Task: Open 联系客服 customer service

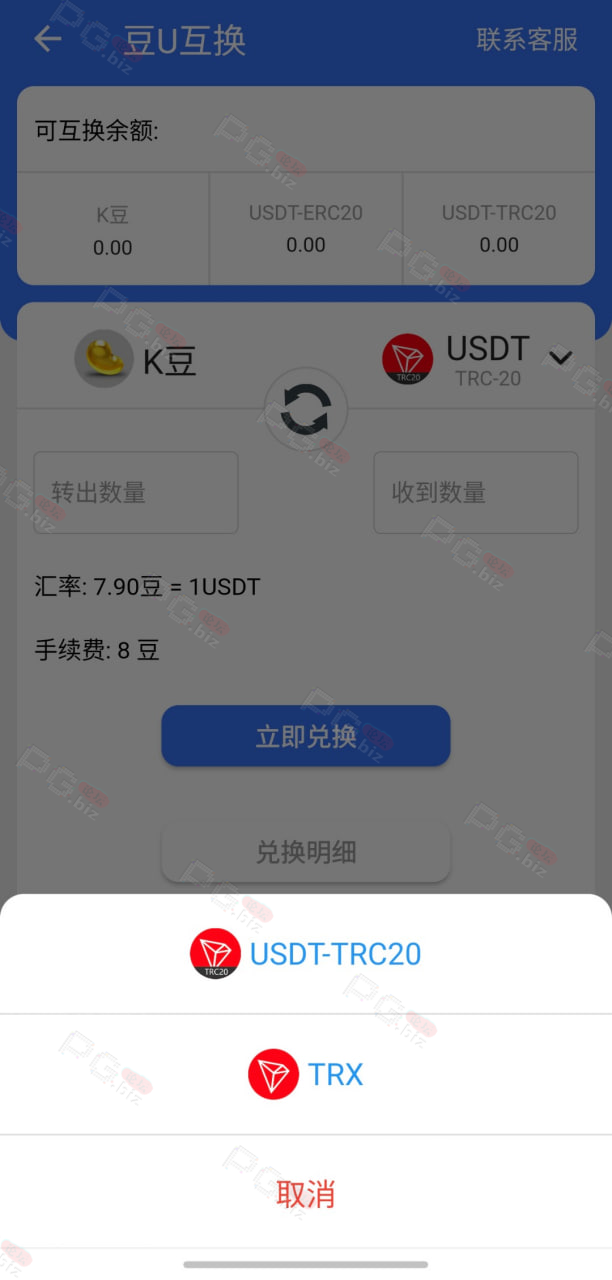Action: 527,40
